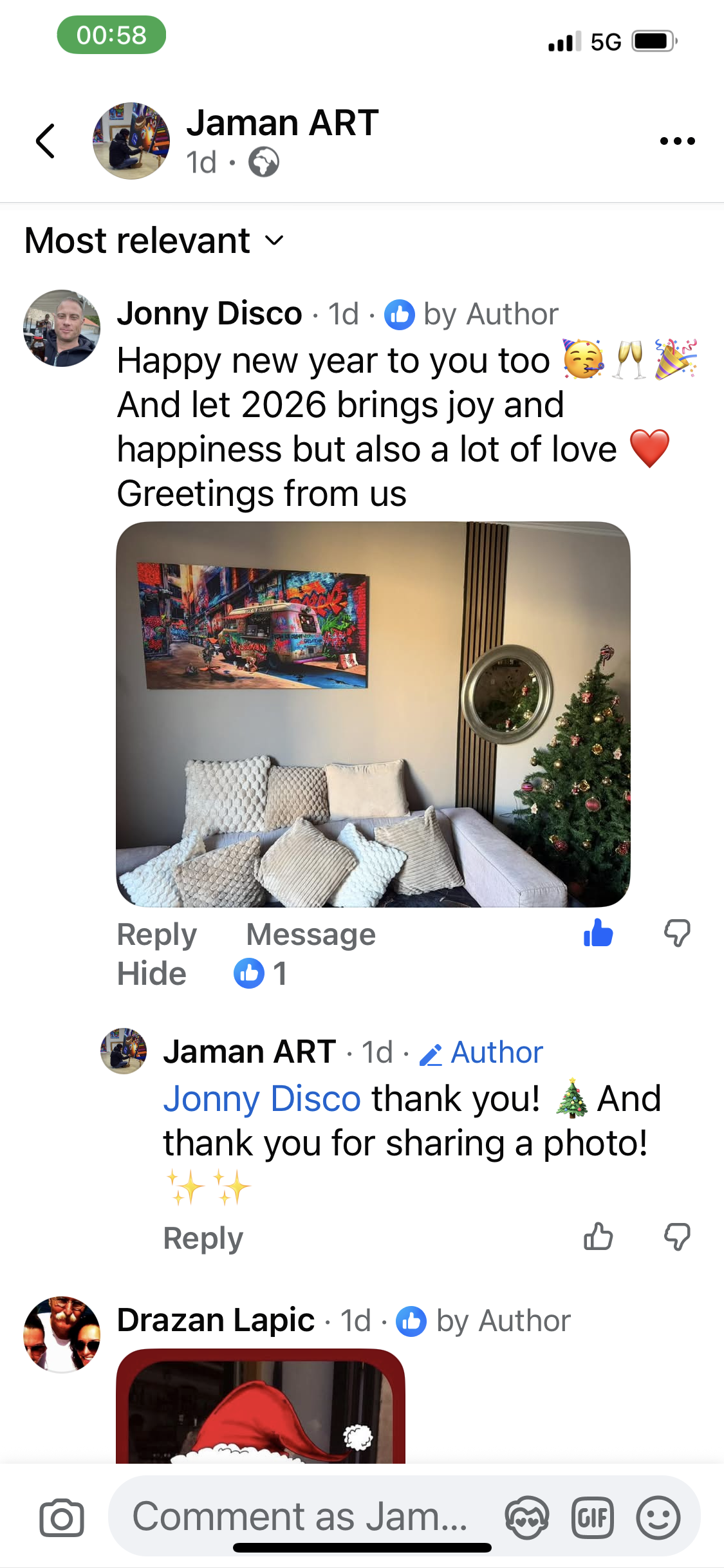Dislike Jonny Disco's comment

coord(677,933)
